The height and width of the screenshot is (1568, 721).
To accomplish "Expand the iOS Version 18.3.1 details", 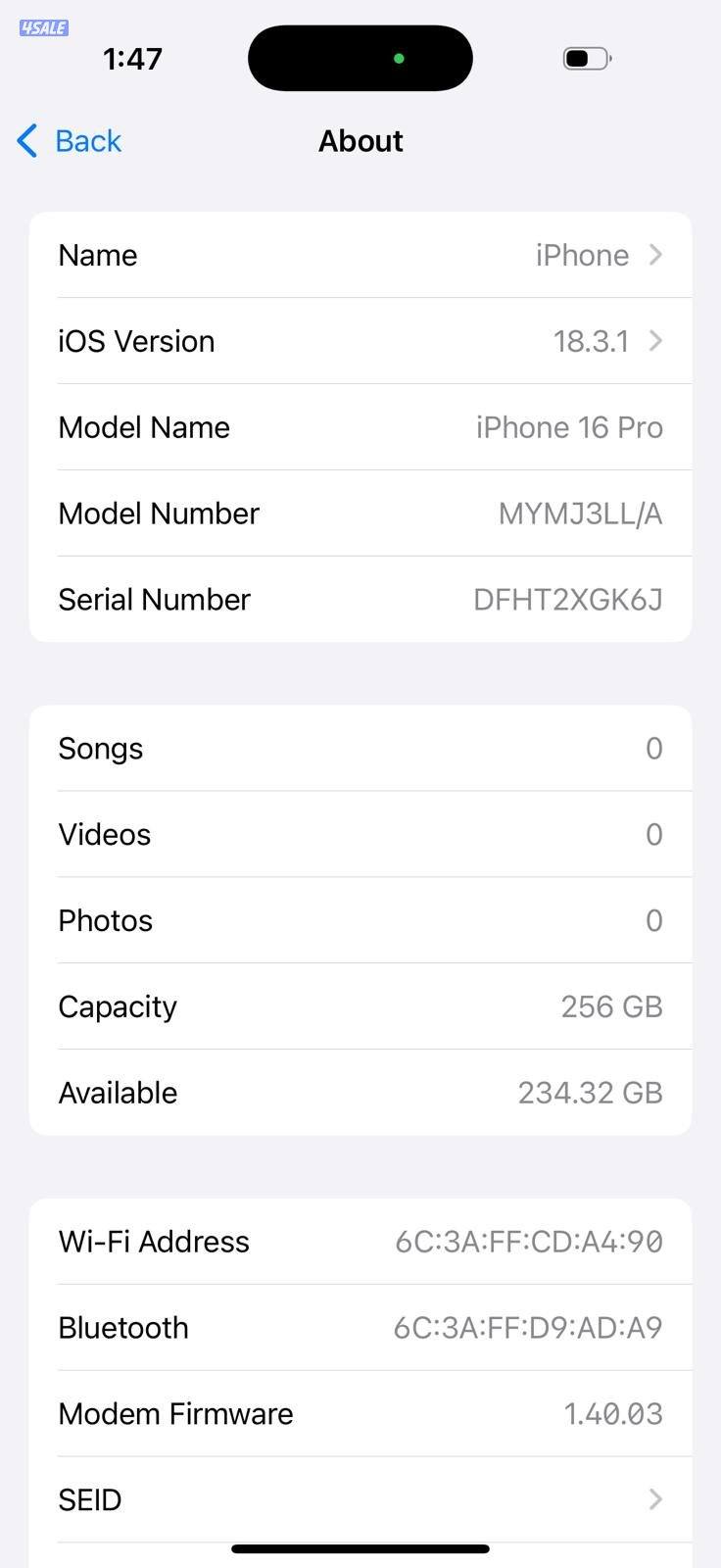I will point(360,340).
